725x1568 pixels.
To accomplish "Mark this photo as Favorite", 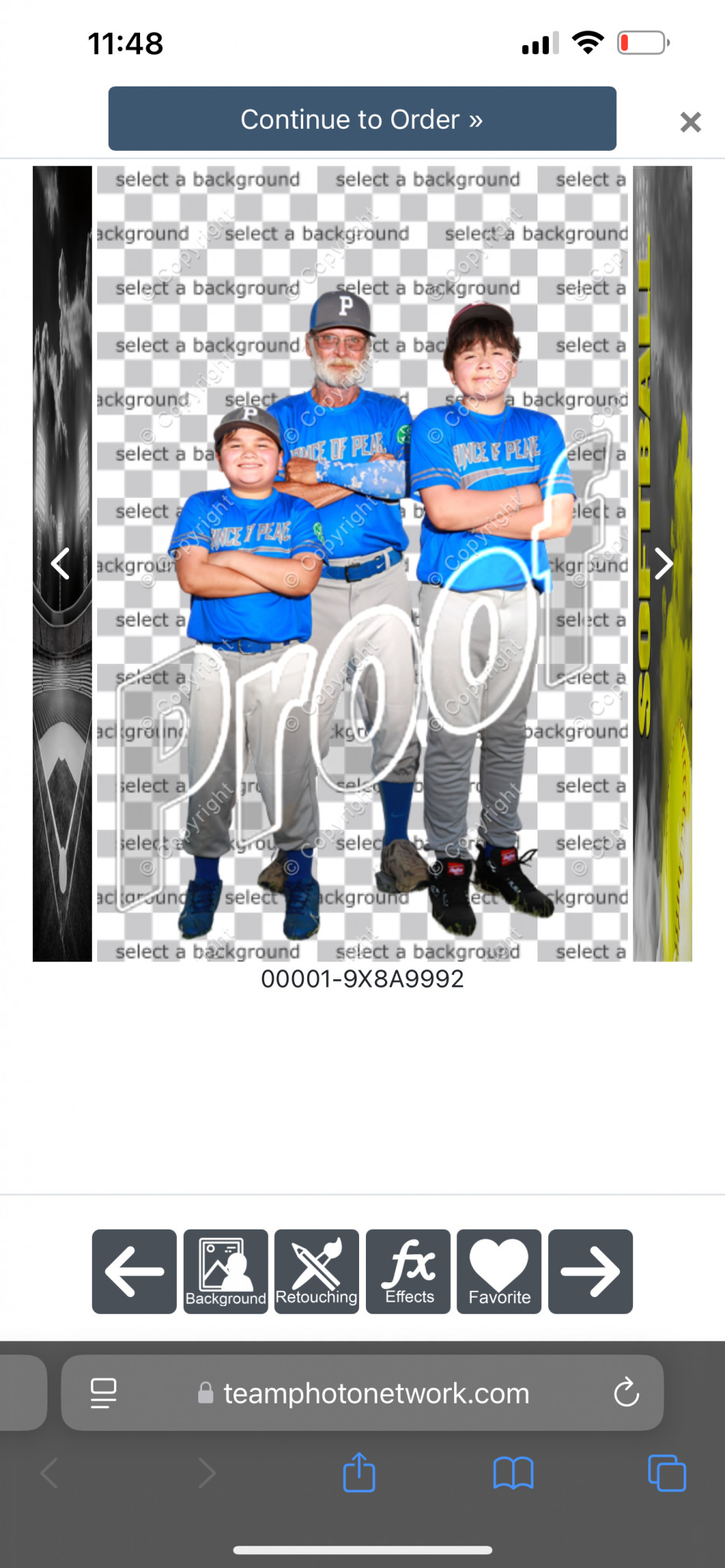I will tap(499, 1272).
